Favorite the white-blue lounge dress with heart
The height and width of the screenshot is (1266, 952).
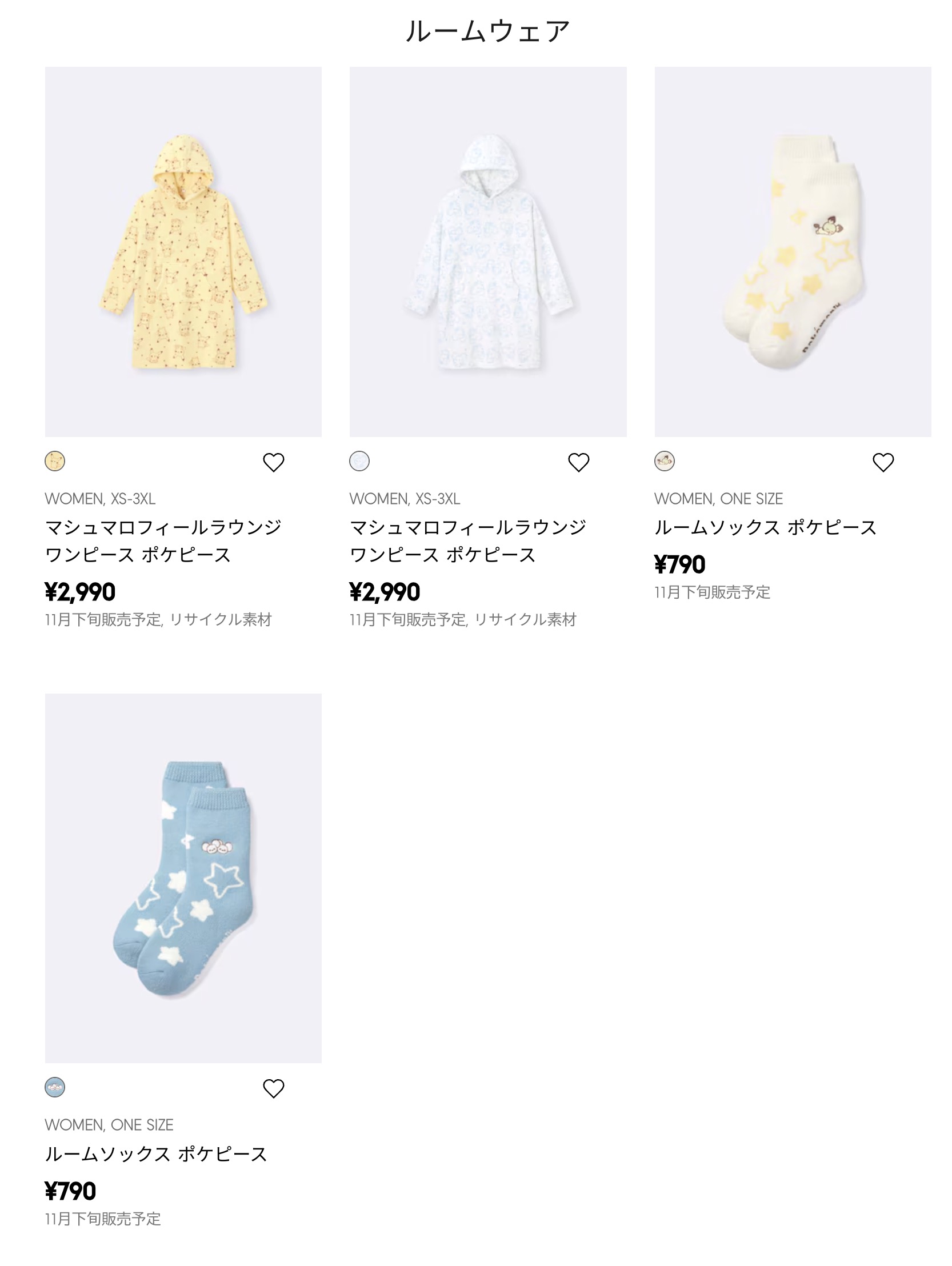pos(578,462)
